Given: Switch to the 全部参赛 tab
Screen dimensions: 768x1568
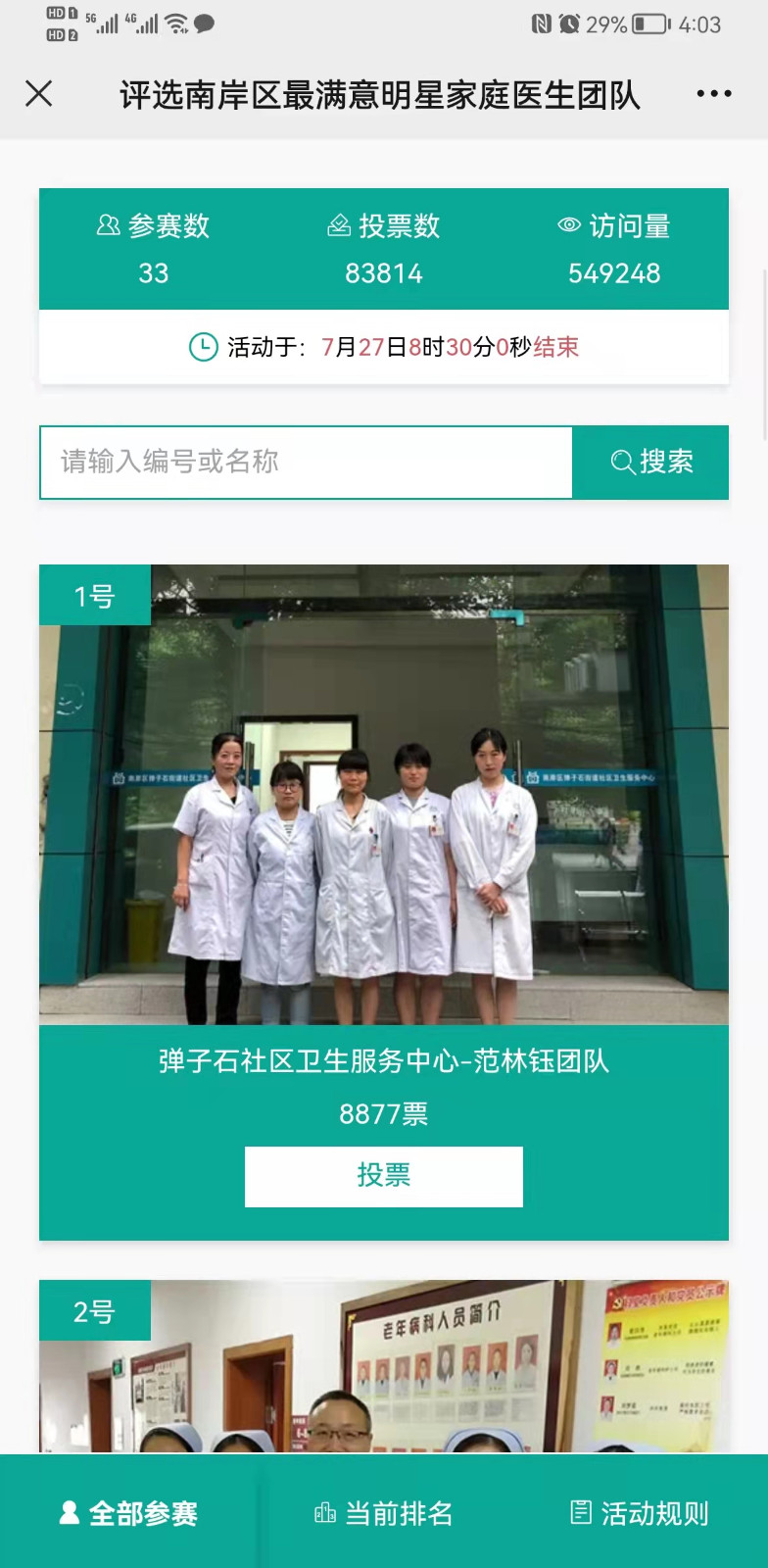Looking at the screenshot, I should 128,1513.
